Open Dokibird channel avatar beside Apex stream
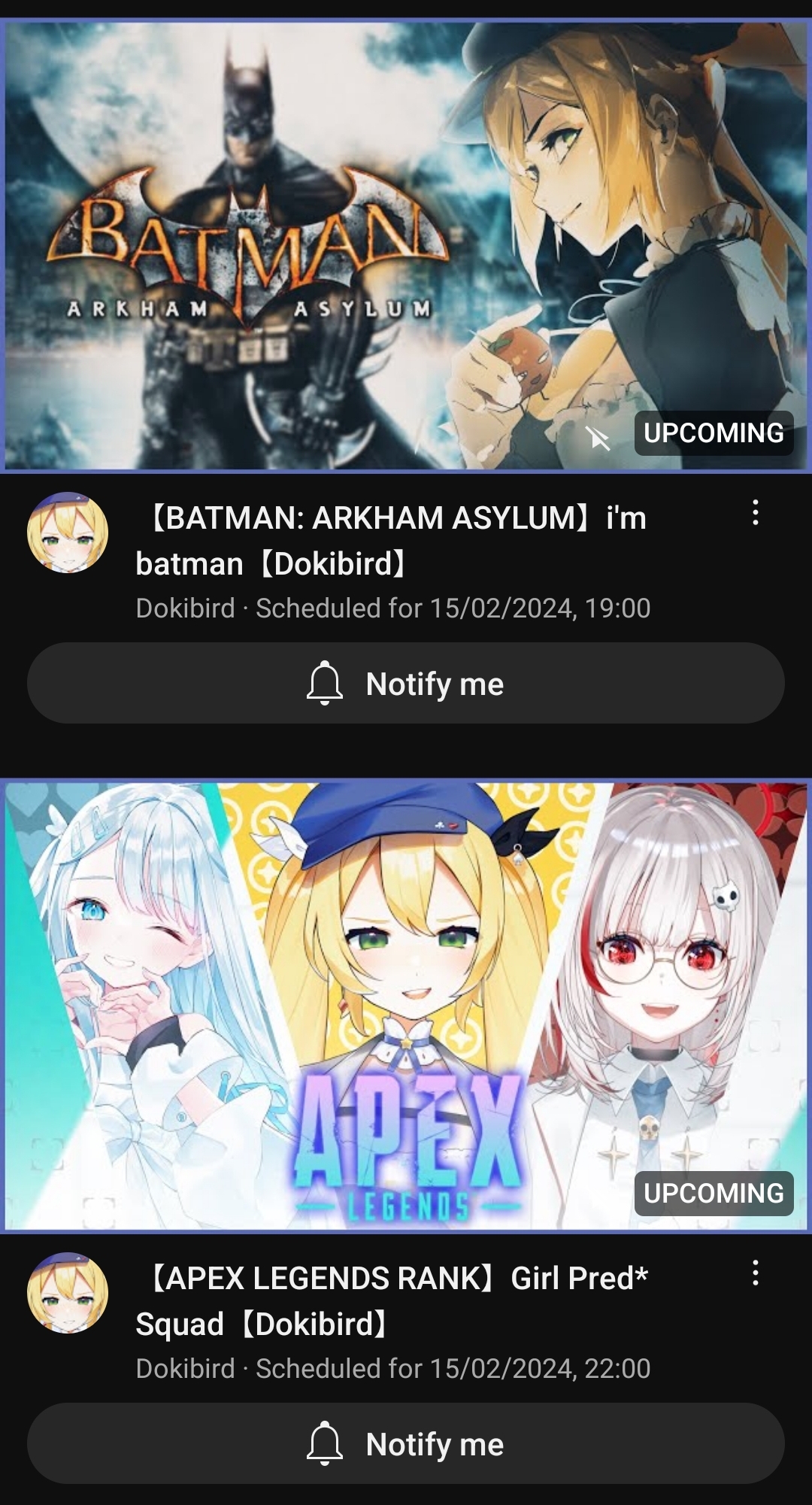This screenshot has height=1505, width=812. coord(68,1293)
